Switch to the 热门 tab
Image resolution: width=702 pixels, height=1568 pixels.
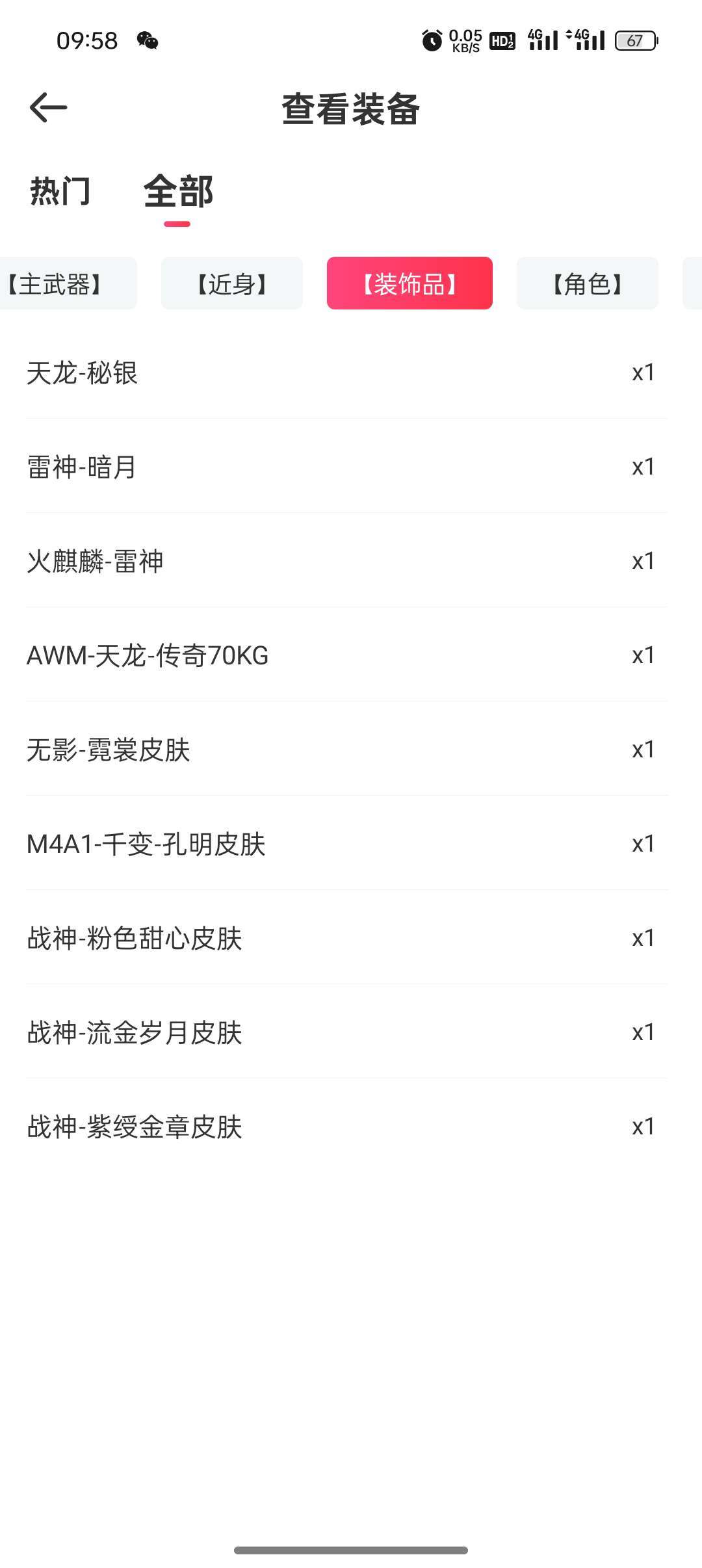[x=60, y=191]
